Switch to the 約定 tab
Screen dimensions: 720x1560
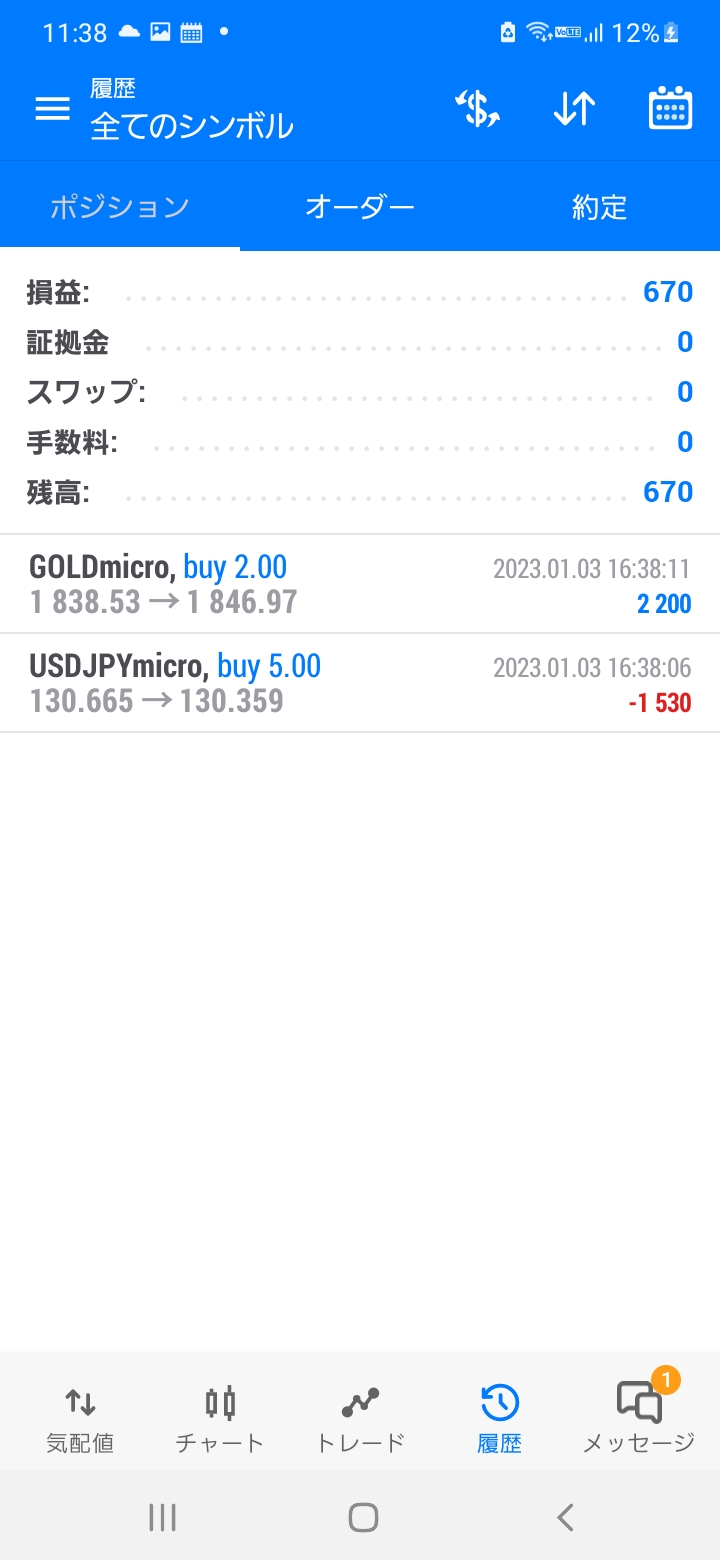[x=600, y=207]
